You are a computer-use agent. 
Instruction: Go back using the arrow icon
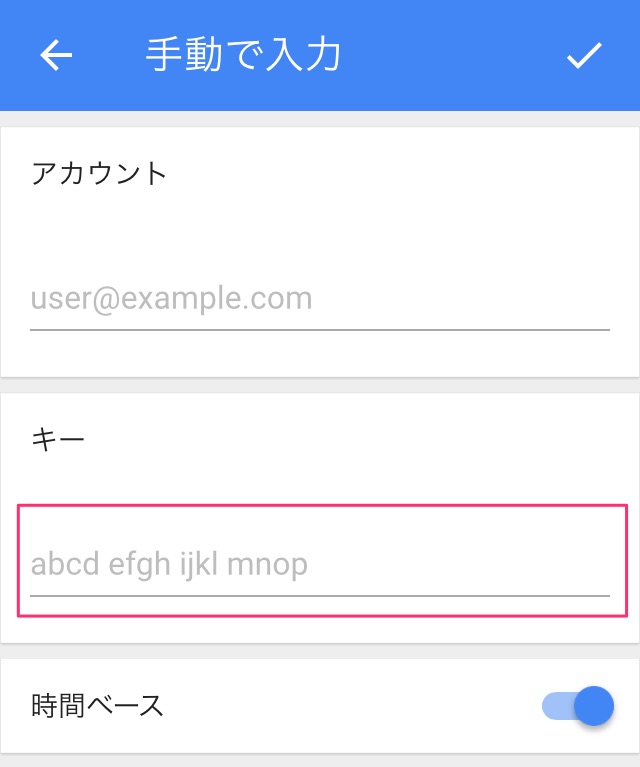56,56
